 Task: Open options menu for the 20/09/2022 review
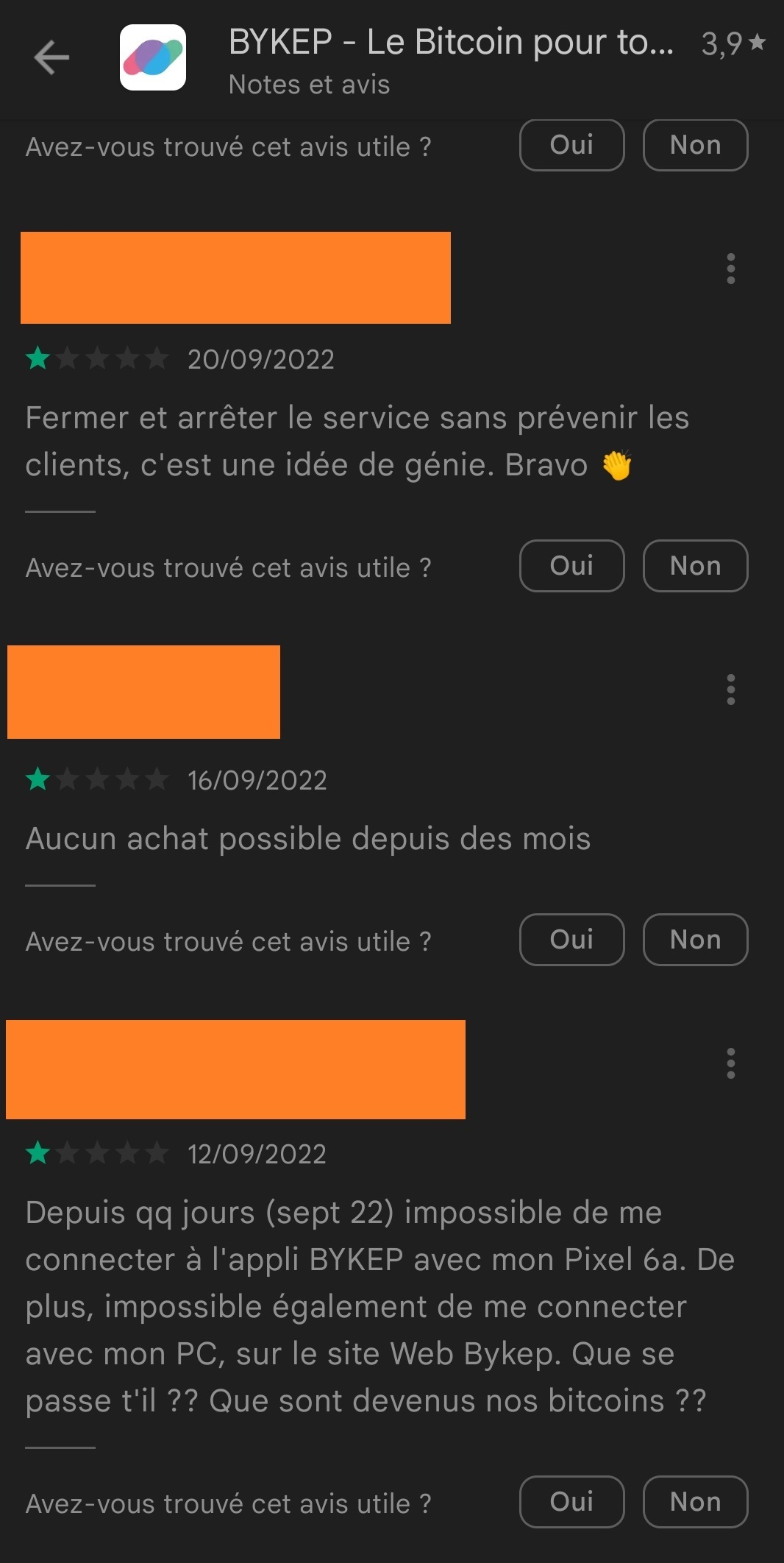[x=730, y=269]
